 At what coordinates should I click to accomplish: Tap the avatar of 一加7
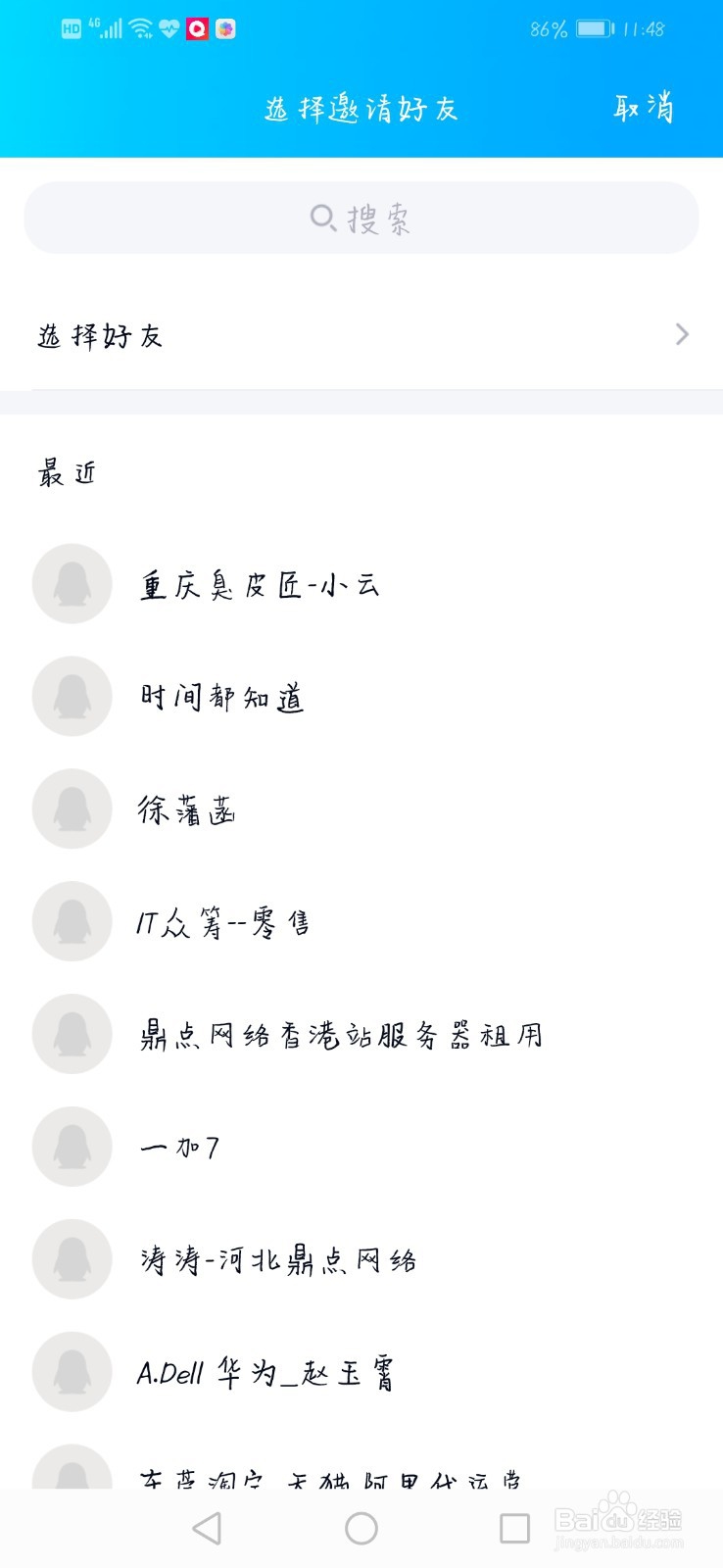point(72,1147)
